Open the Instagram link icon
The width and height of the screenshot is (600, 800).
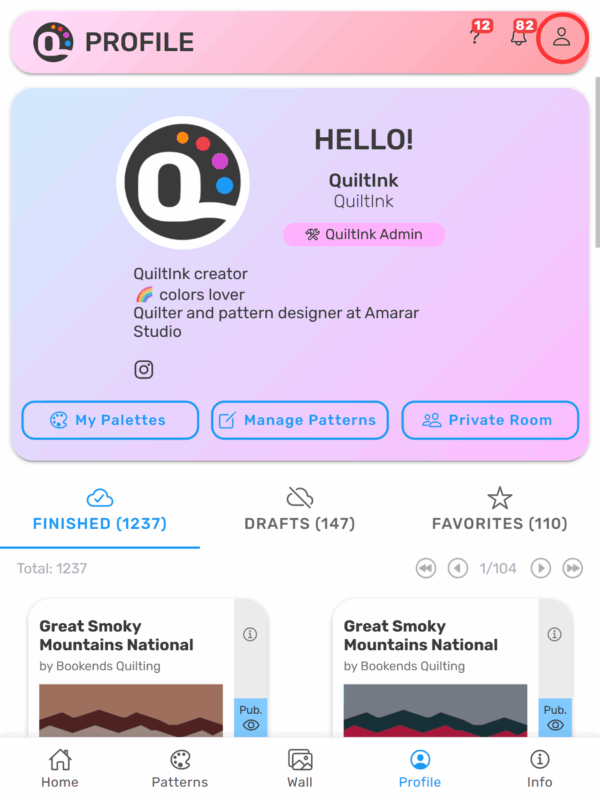pos(144,370)
